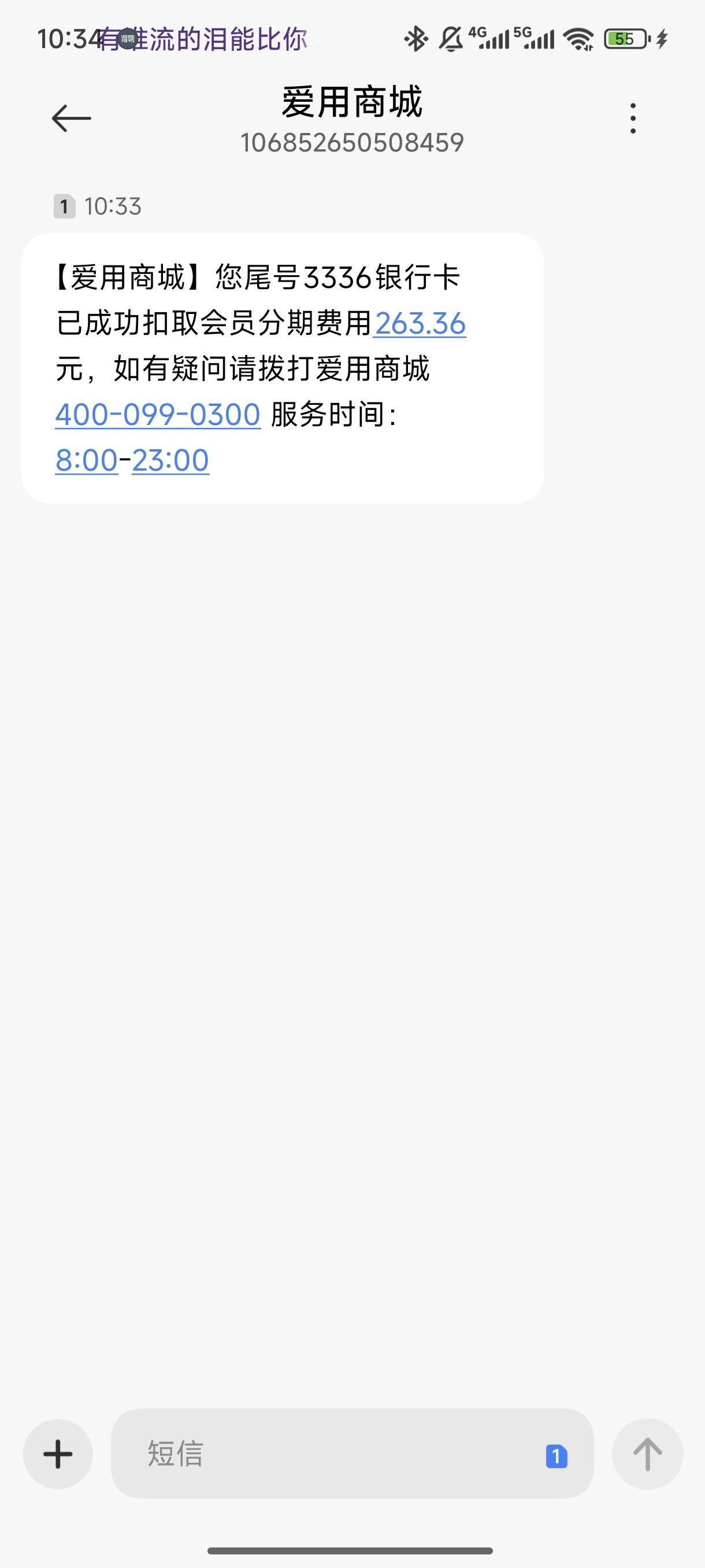Switch SIM card via the blue 1 icon
Image resolution: width=705 pixels, height=1568 pixels.
(556, 1456)
